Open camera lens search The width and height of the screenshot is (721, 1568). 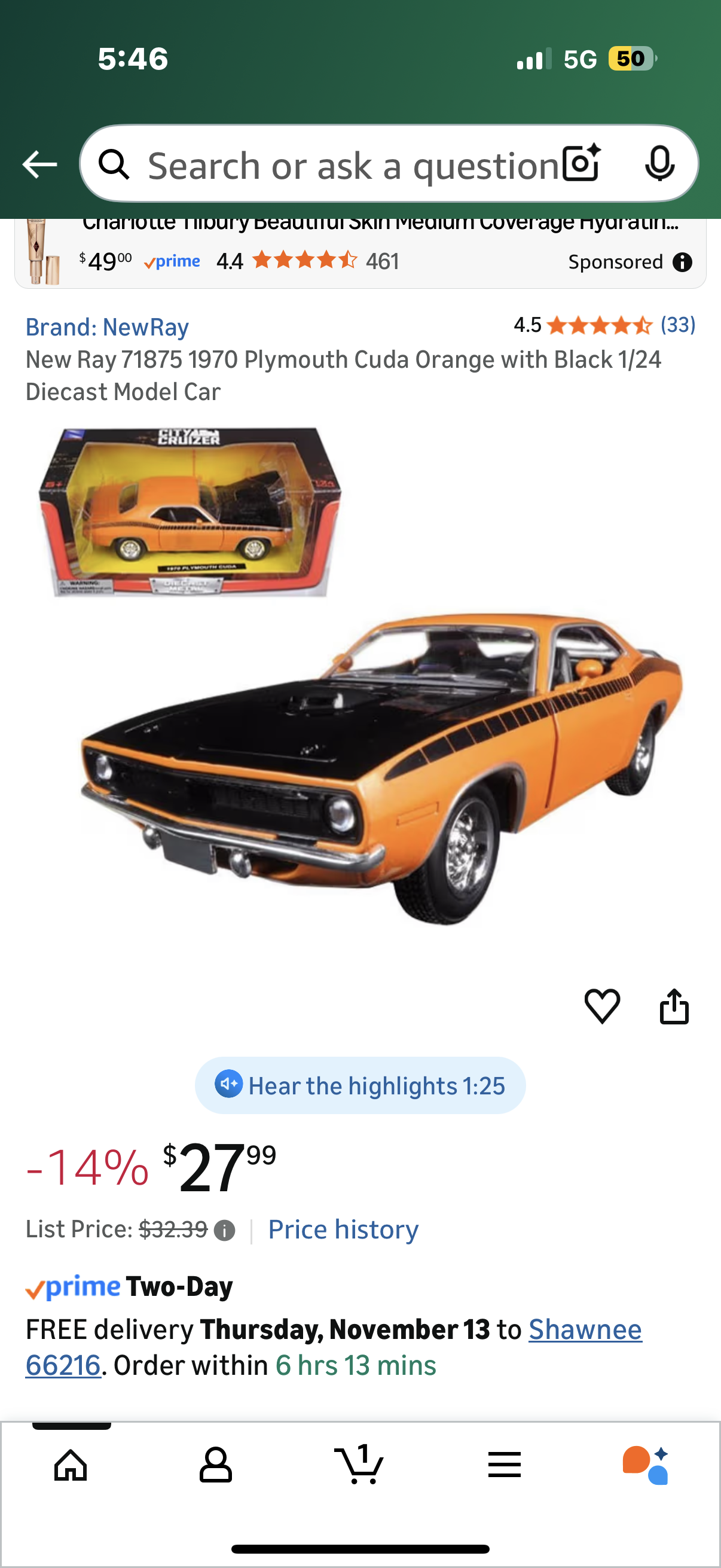point(581,164)
